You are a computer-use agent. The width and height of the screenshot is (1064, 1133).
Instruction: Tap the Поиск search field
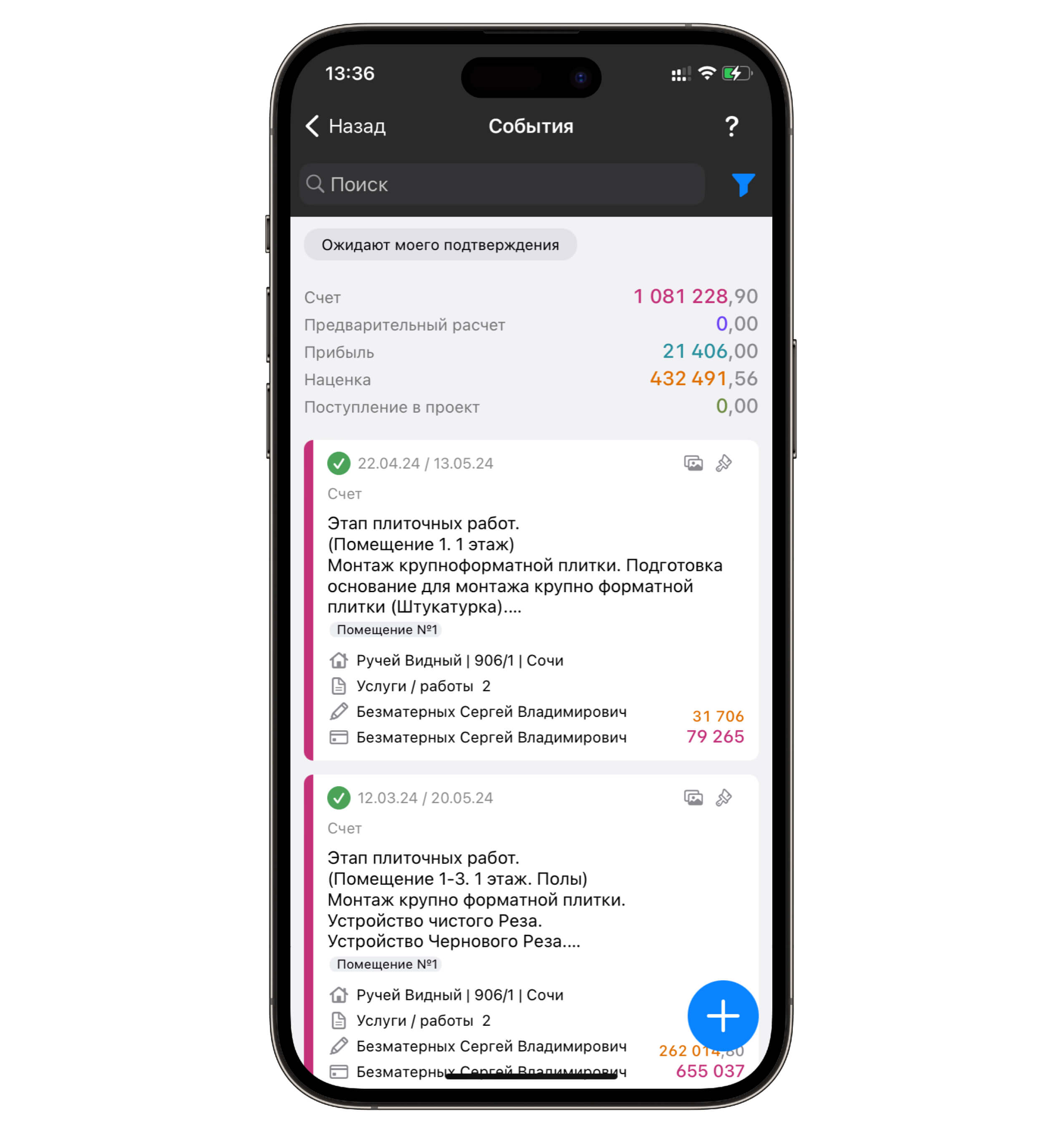(x=502, y=184)
